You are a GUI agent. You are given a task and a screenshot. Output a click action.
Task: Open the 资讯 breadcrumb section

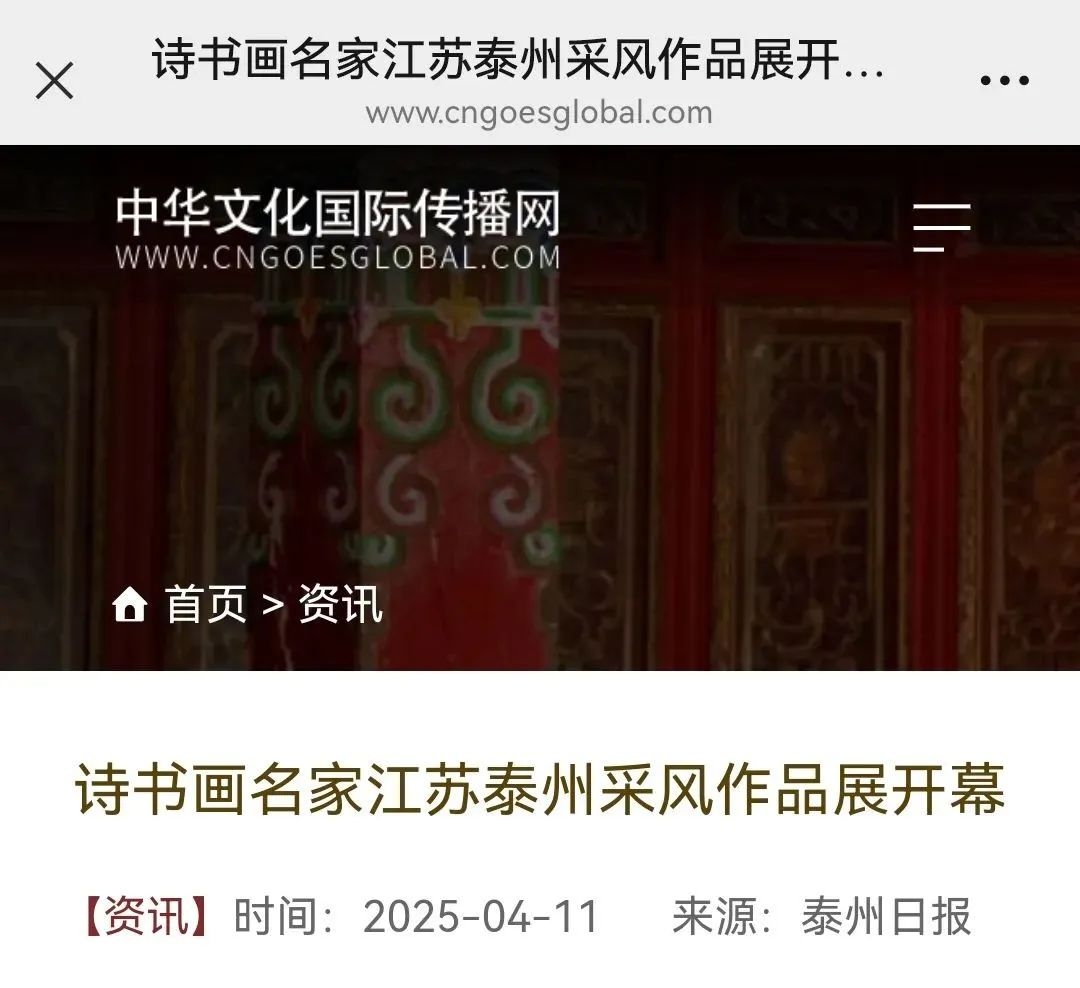[x=340, y=604]
